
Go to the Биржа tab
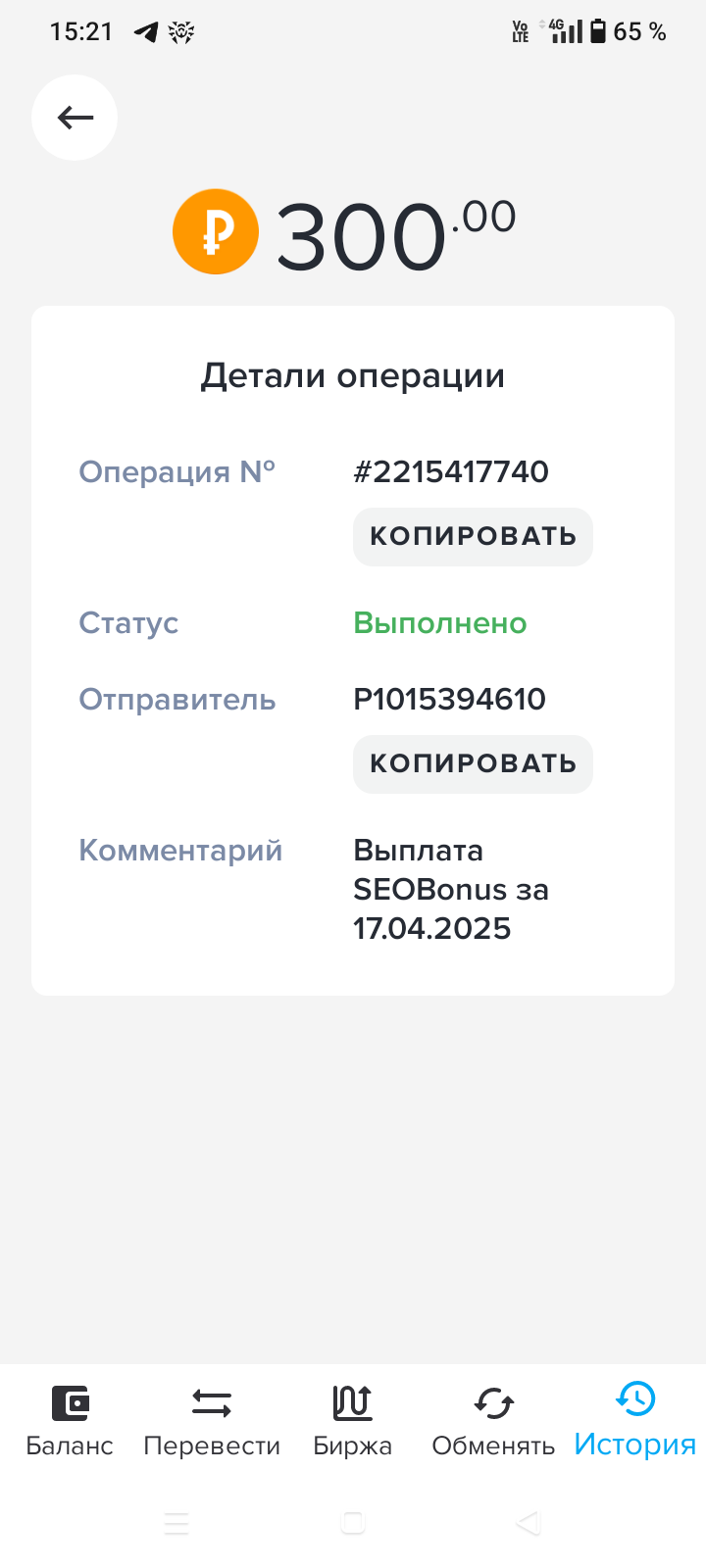click(x=352, y=1421)
